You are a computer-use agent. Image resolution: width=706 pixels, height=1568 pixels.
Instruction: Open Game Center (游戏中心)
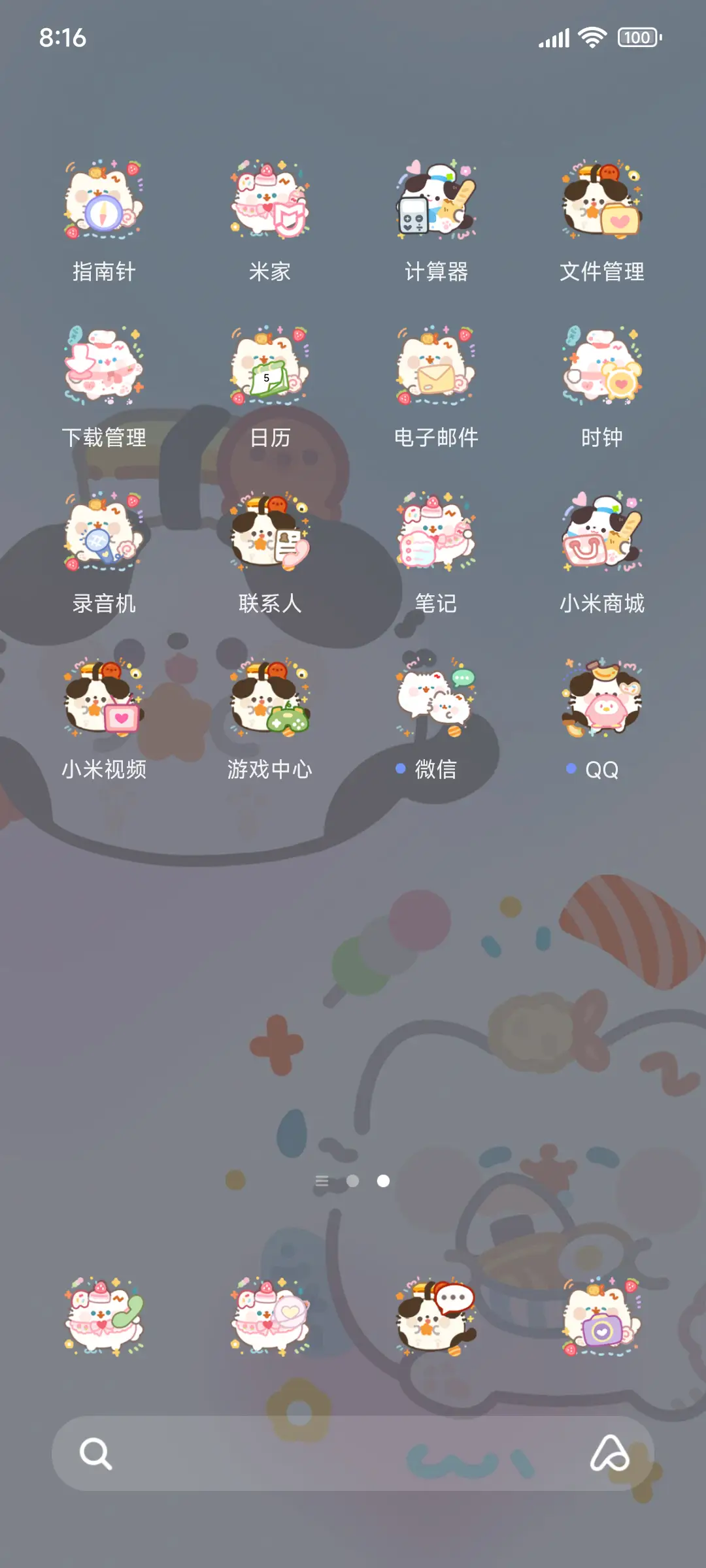tap(269, 699)
